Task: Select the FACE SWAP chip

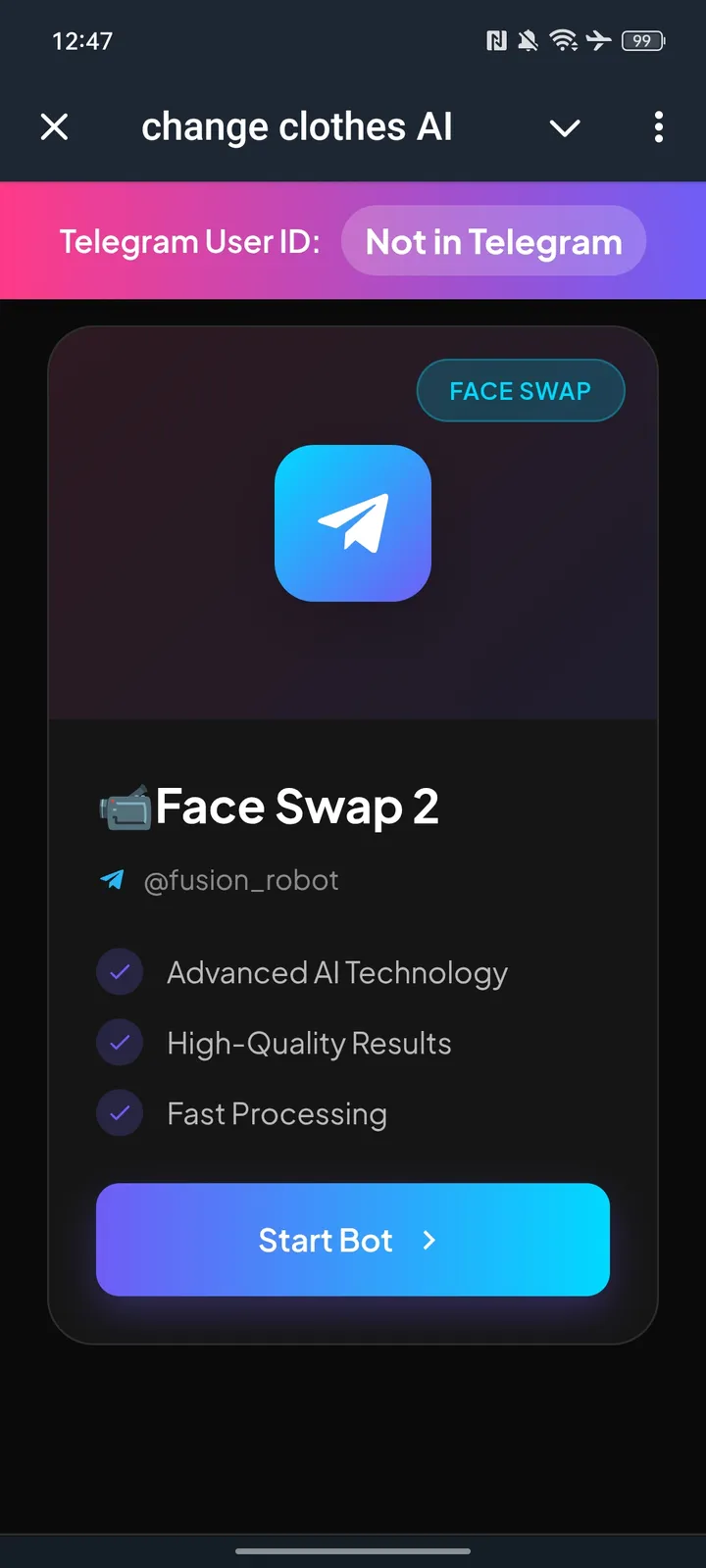Action: click(521, 391)
